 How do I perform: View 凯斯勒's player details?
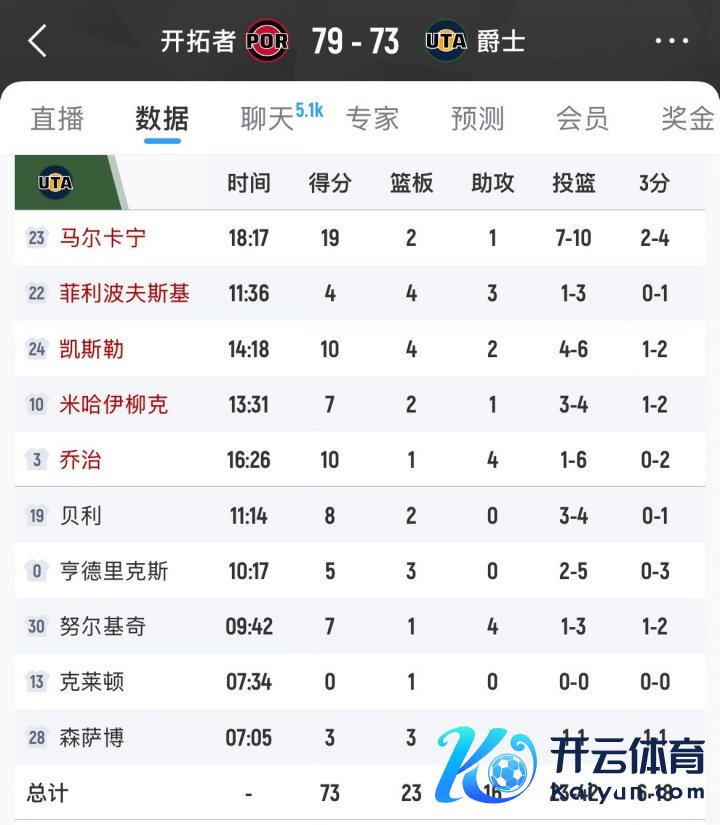click(x=92, y=349)
